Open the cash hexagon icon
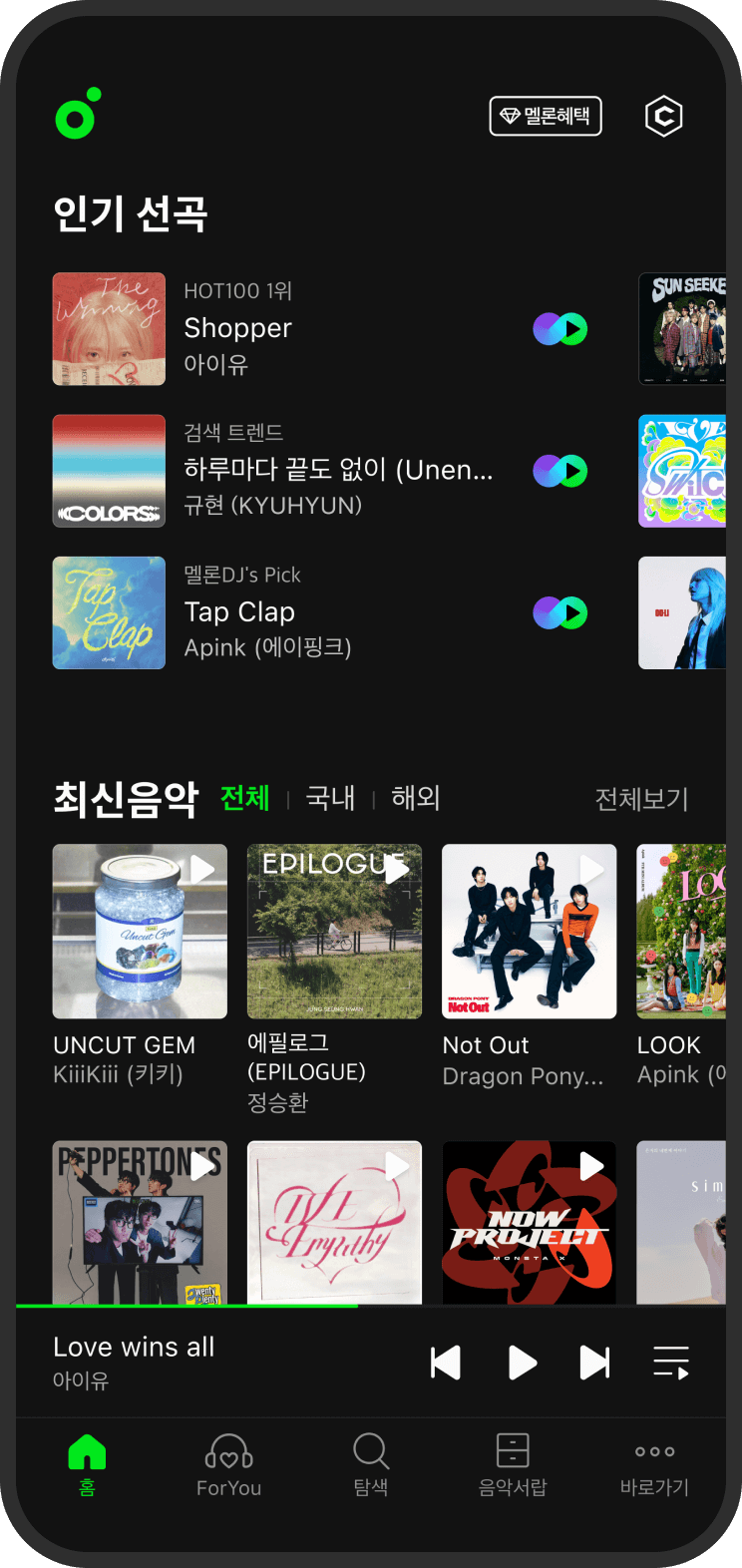The height and width of the screenshot is (1568, 742). [663, 117]
